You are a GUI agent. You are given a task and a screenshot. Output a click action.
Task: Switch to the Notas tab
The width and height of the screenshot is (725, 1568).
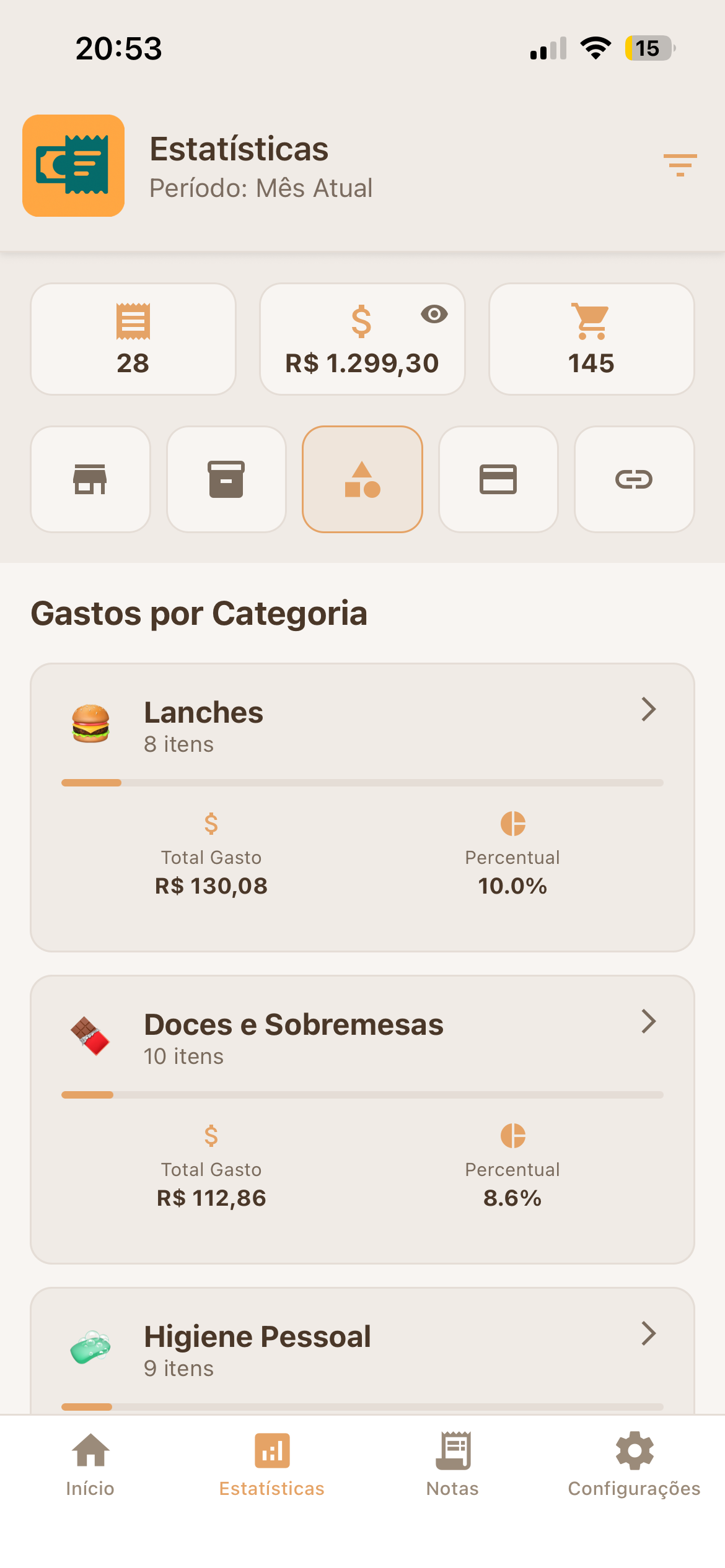tap(452, 1468)
